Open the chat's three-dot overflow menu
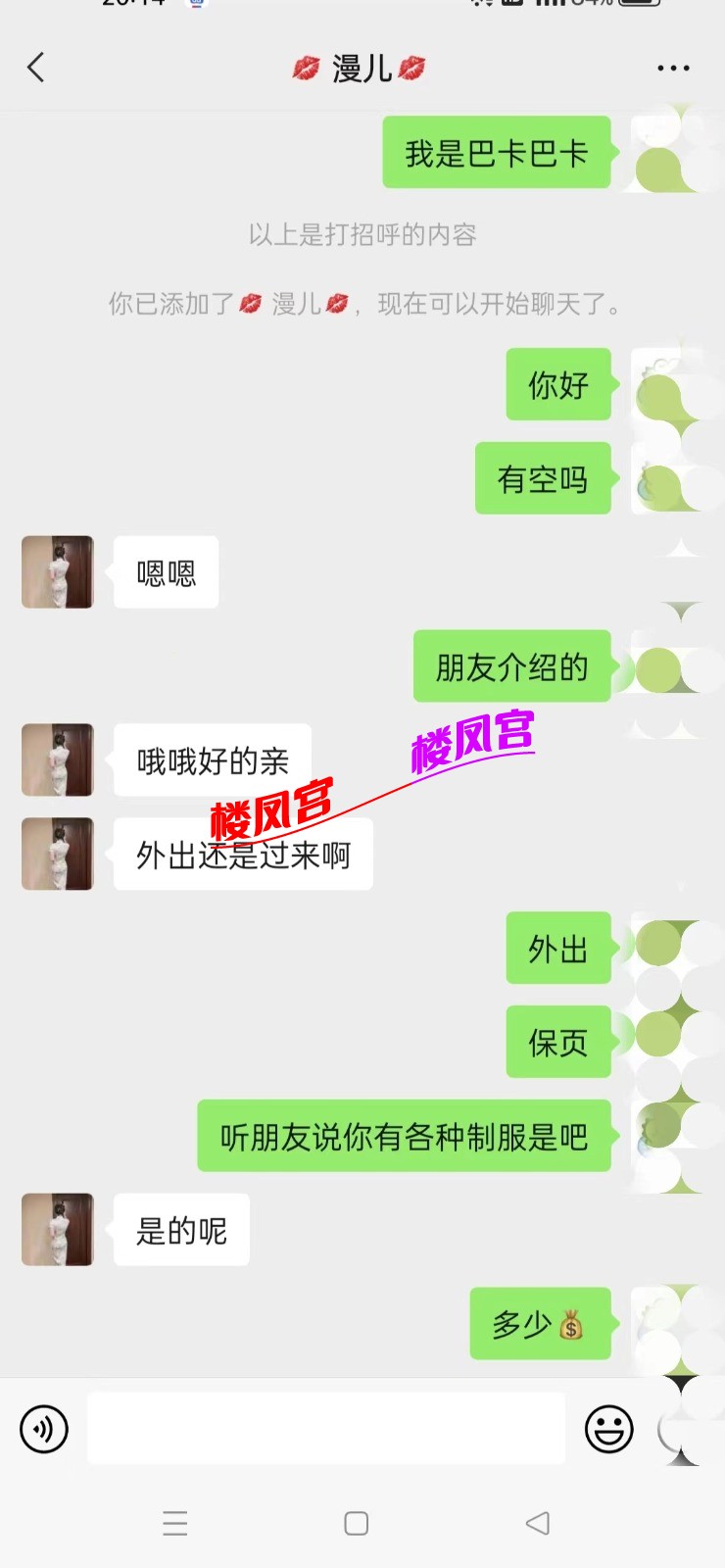Viewport: 725px width, 1568px height. point(673,68)
